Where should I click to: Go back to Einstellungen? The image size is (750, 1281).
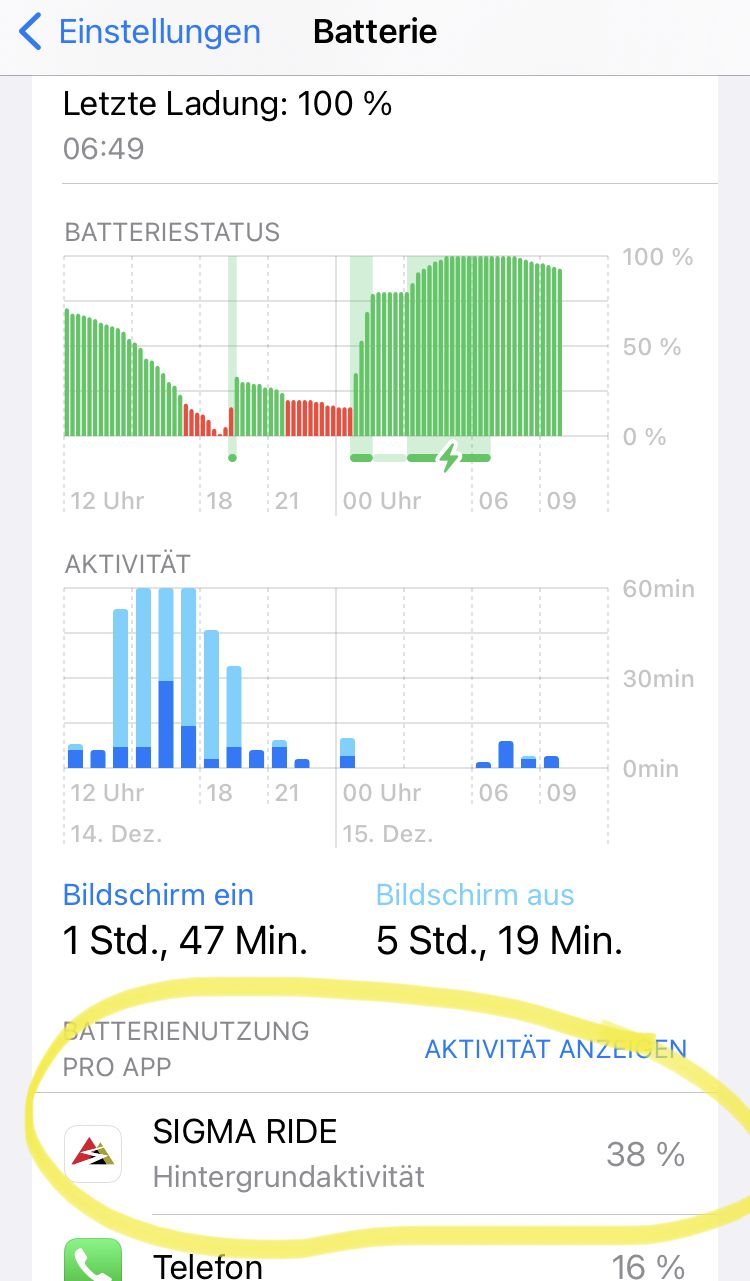(x=140, y=32)
